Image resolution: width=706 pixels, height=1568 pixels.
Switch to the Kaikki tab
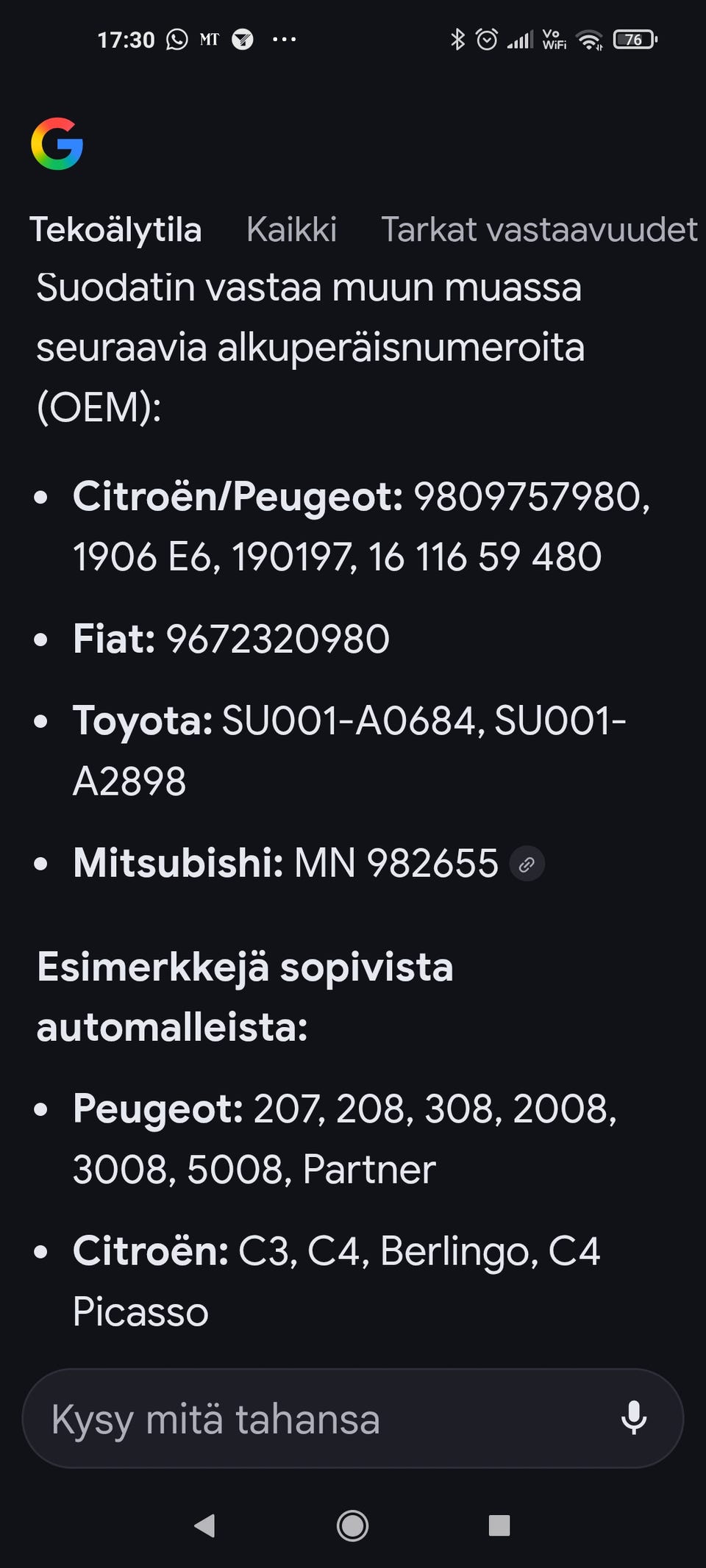click(x=291, y=229)
